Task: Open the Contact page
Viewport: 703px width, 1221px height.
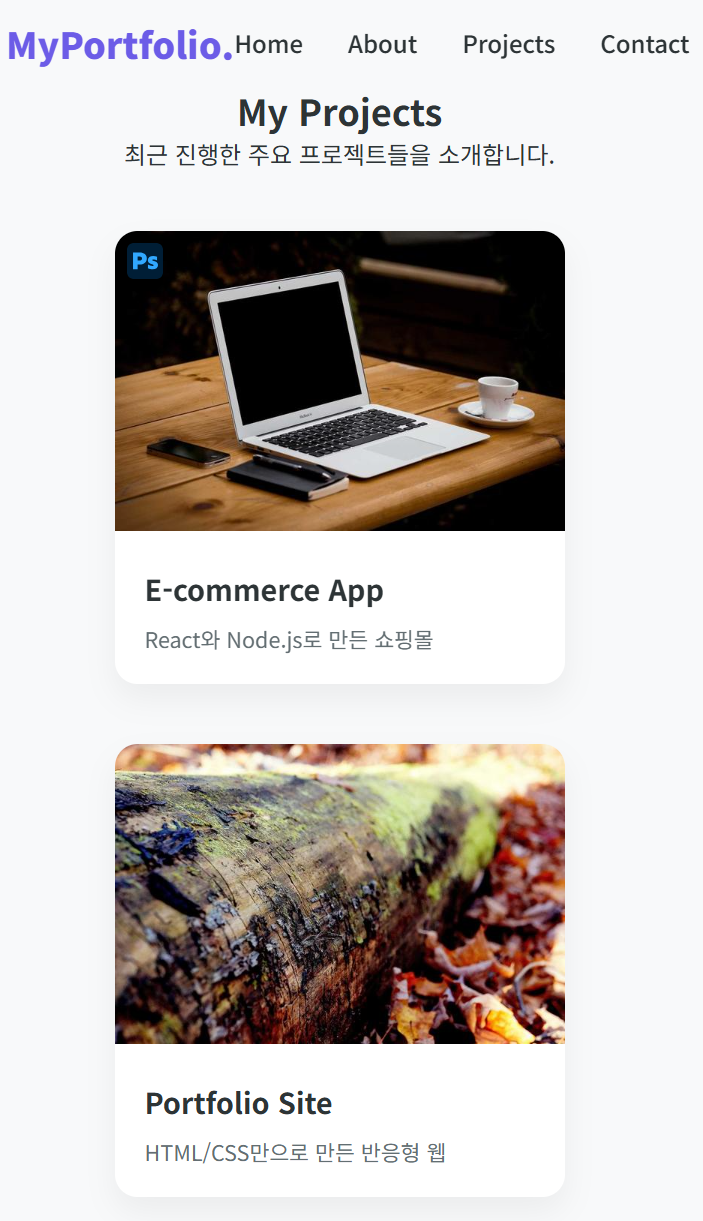Action: pyautogui.click(x=644, y=45)
